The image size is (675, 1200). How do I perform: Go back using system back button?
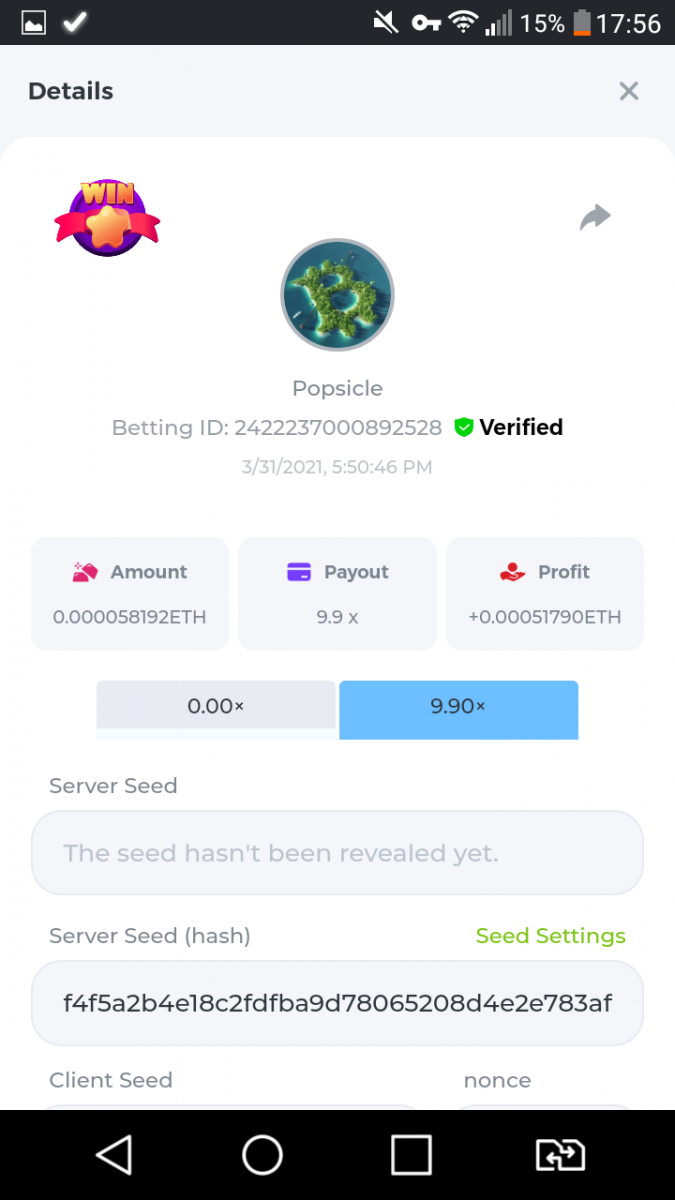[x=114, y=1155]
